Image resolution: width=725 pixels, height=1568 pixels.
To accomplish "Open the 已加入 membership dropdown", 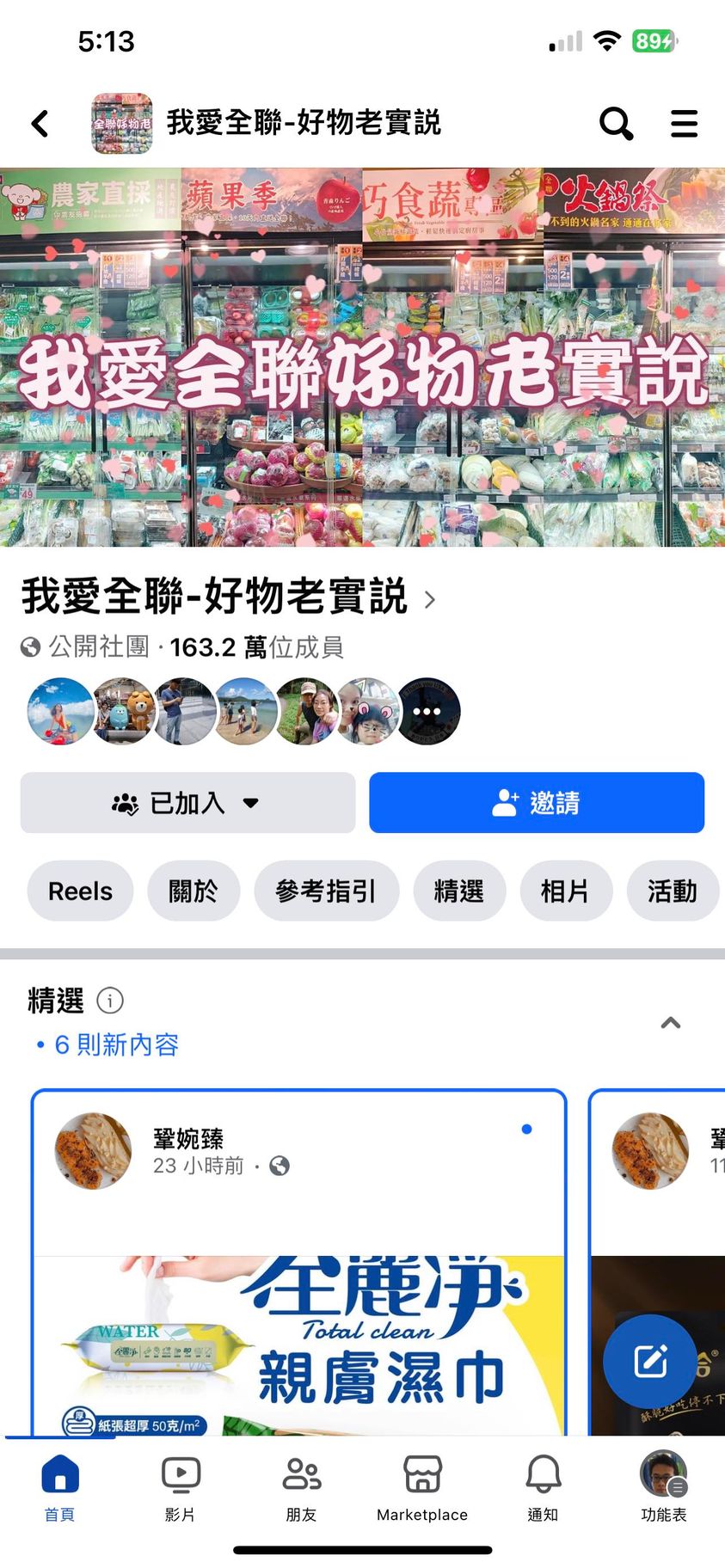I will point(187,803).
